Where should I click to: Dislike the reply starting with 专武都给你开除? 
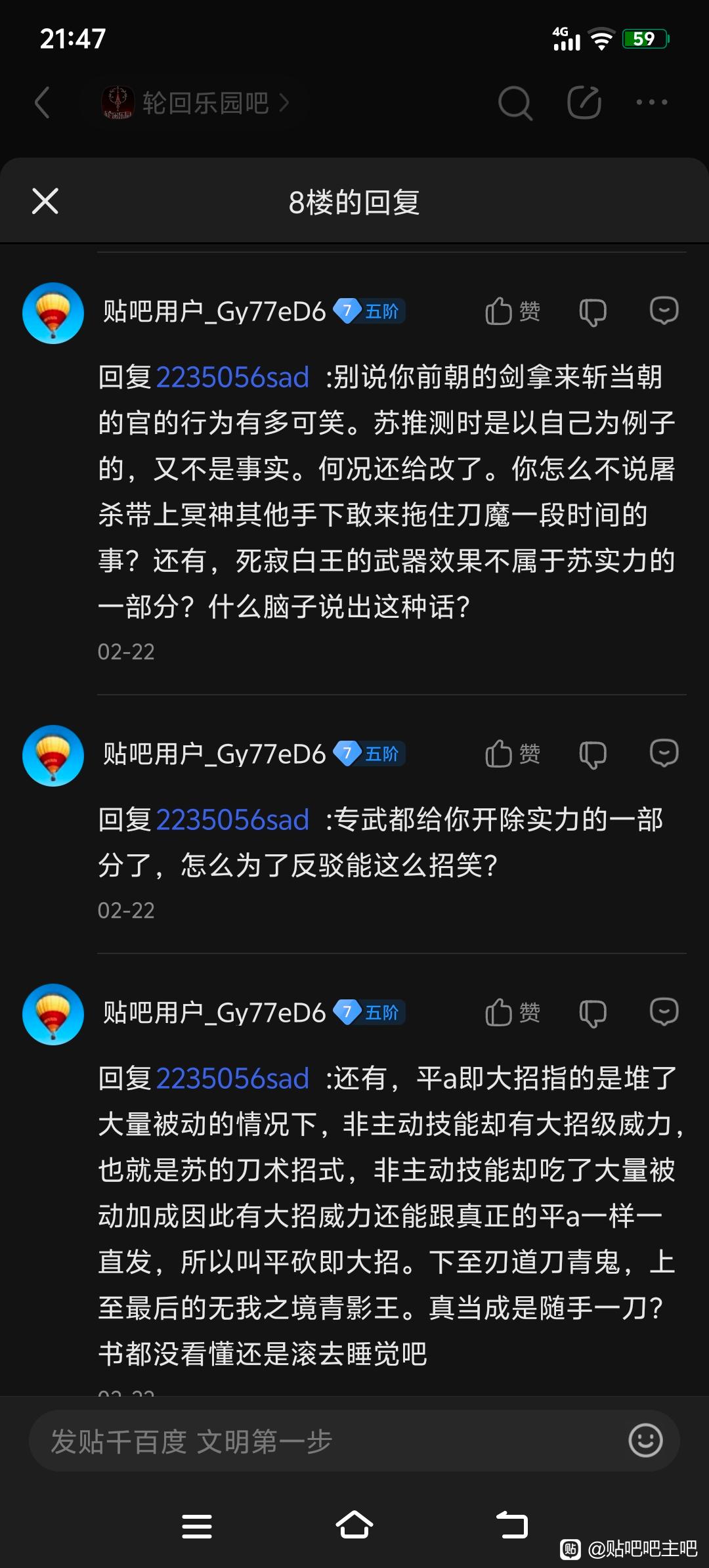click(x=592, y=754)
